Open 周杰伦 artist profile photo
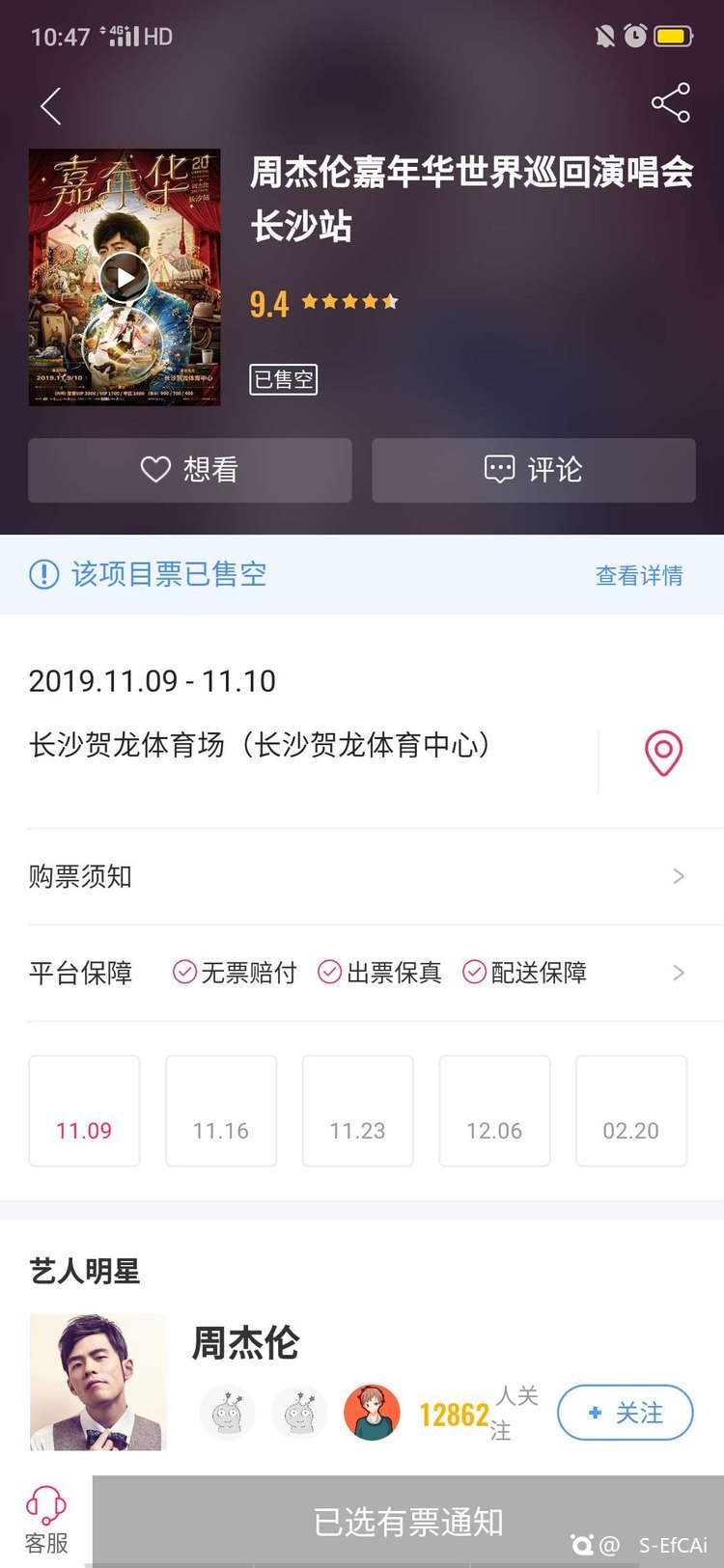 click(x=97, y=1382)
